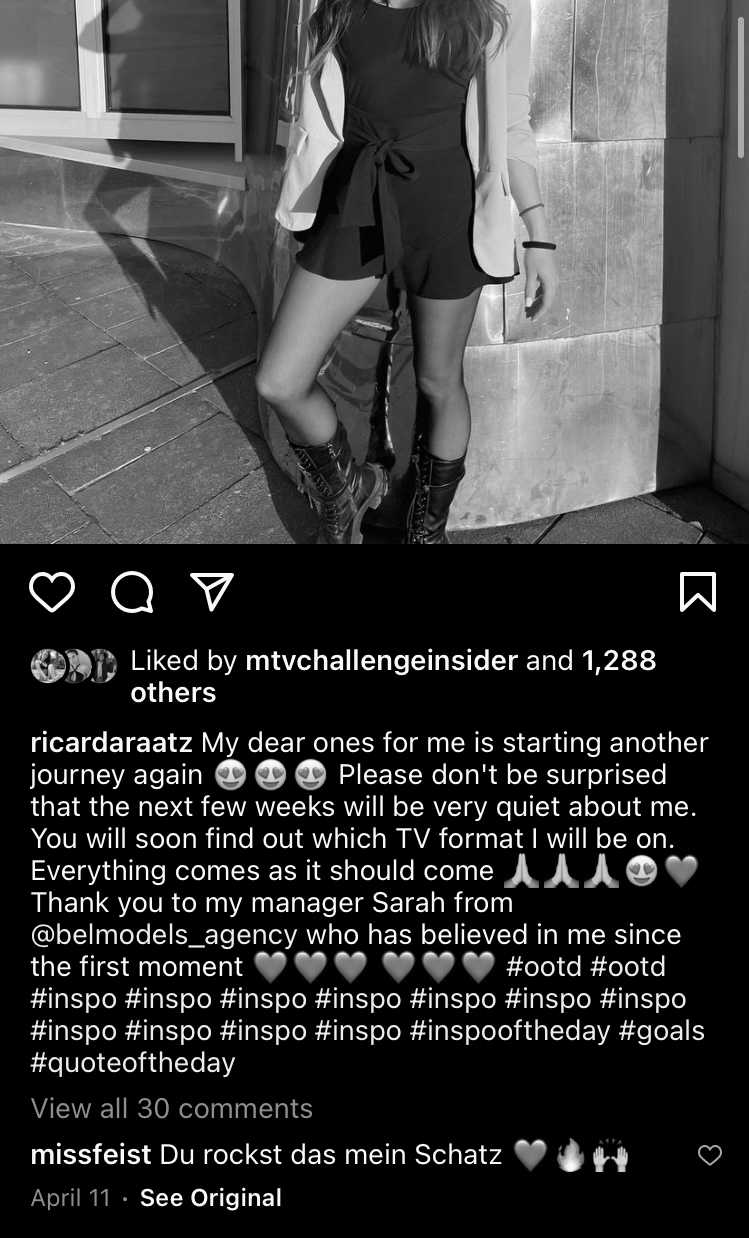749x1238 pixels.
Task: View all 30 comments
Action: [171, 1109]
